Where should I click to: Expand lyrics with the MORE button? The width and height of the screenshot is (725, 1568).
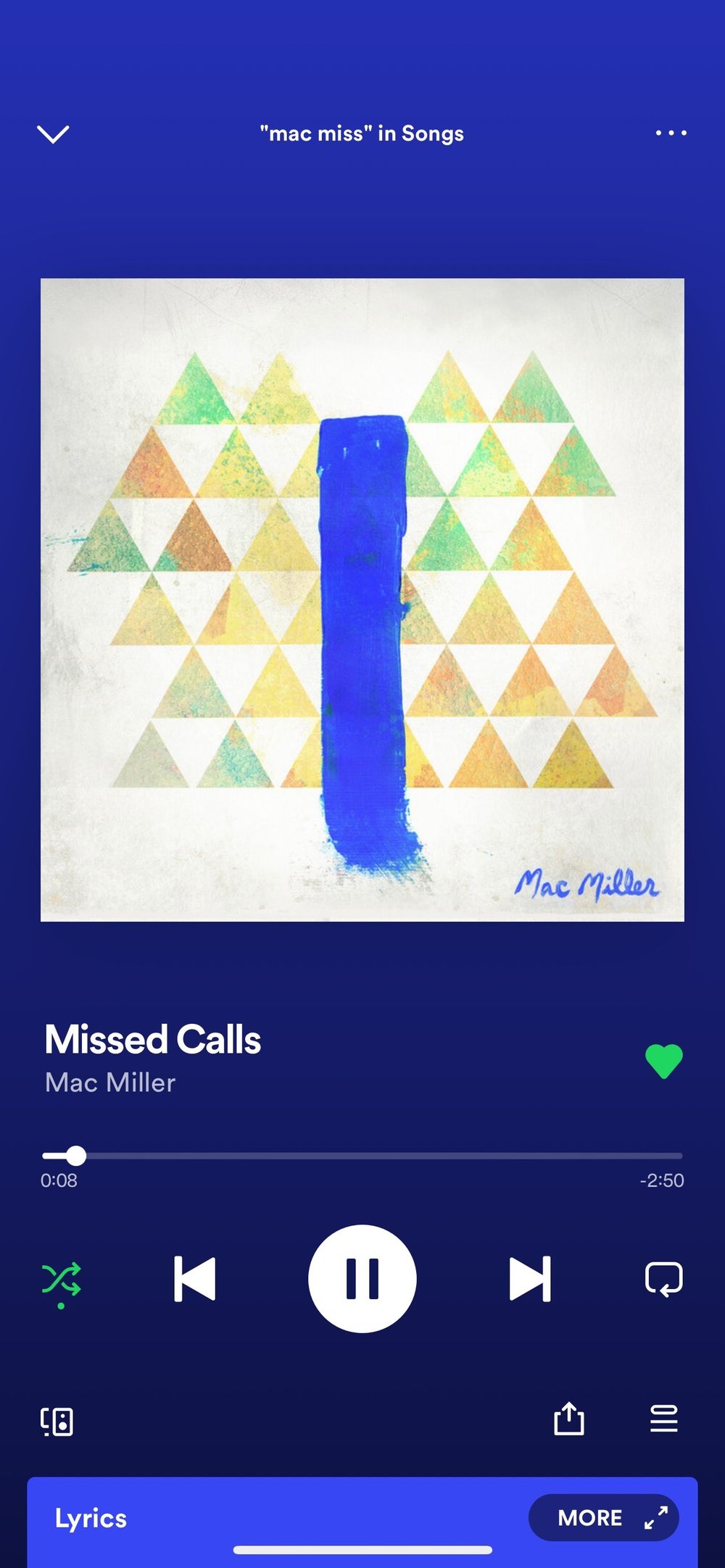point(604,1517)
